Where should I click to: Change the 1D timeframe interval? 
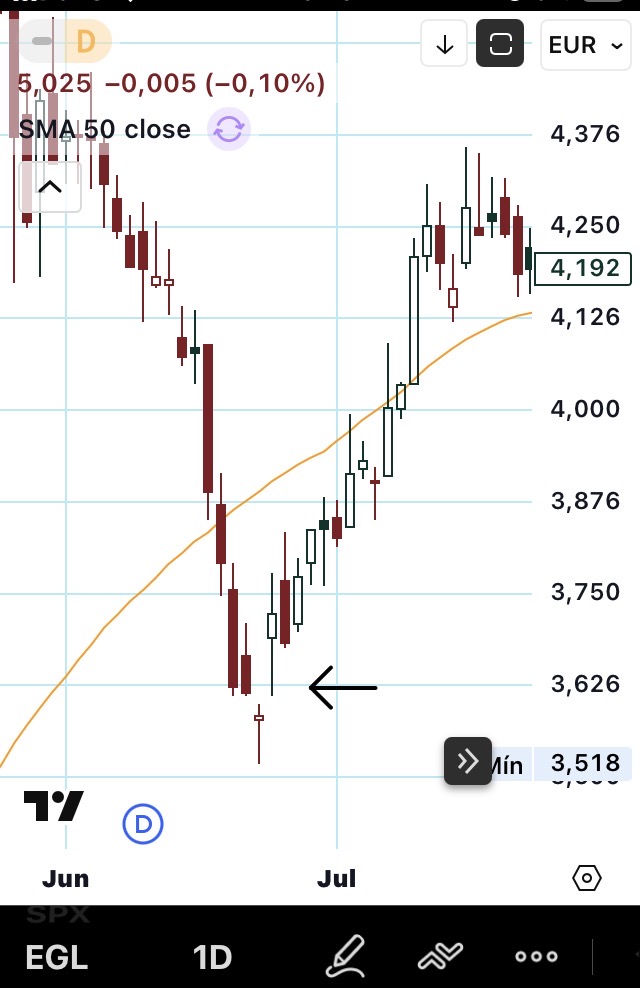(212, 957)
